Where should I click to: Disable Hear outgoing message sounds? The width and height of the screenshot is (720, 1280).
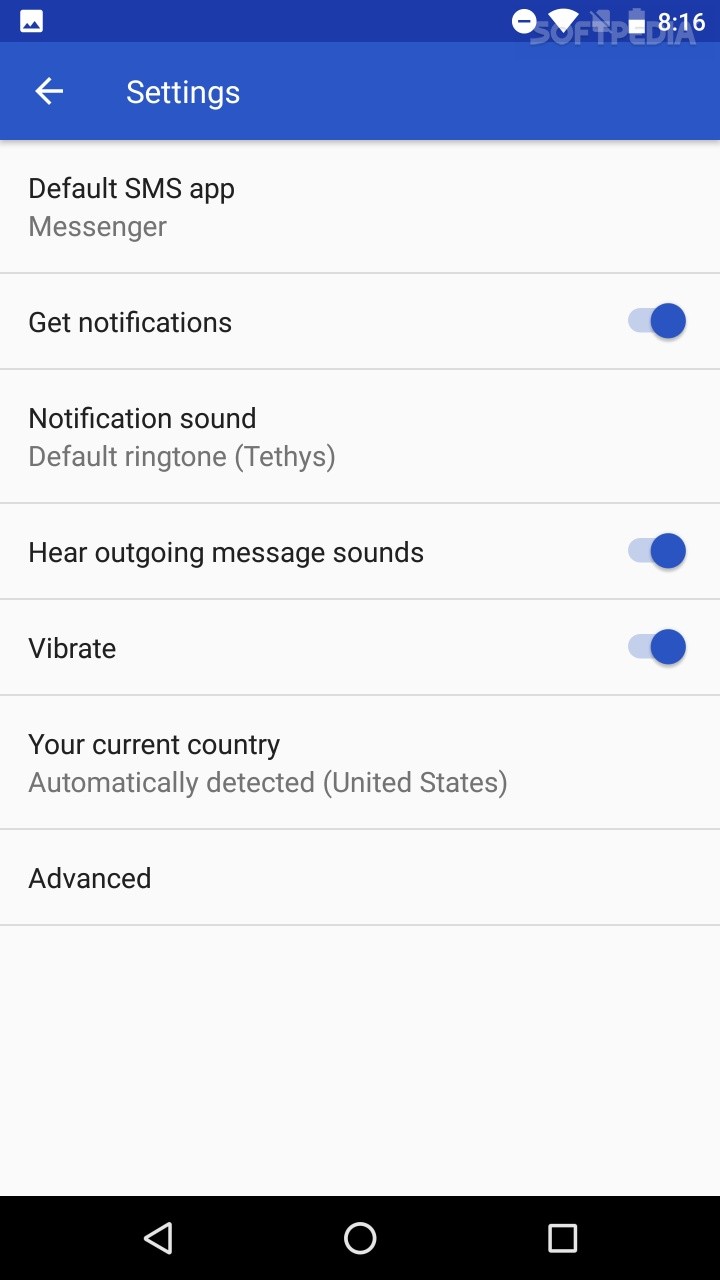657,551
